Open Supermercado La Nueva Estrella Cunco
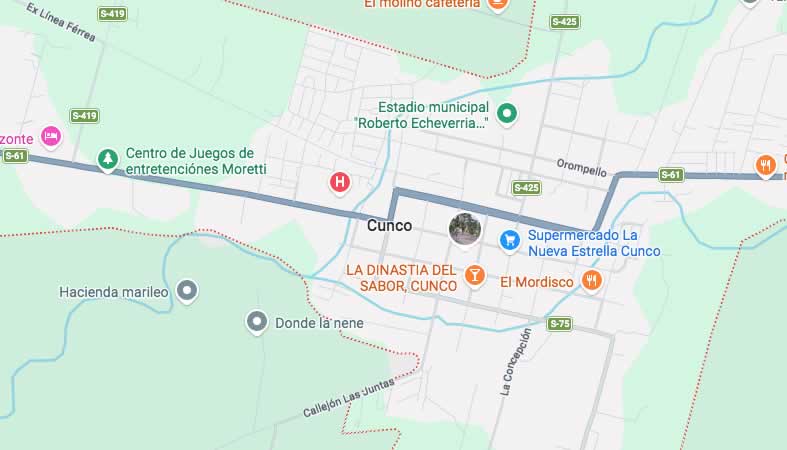Image resolution: width=787 pixels, height=450 pixels. click(x=510, y=239)
